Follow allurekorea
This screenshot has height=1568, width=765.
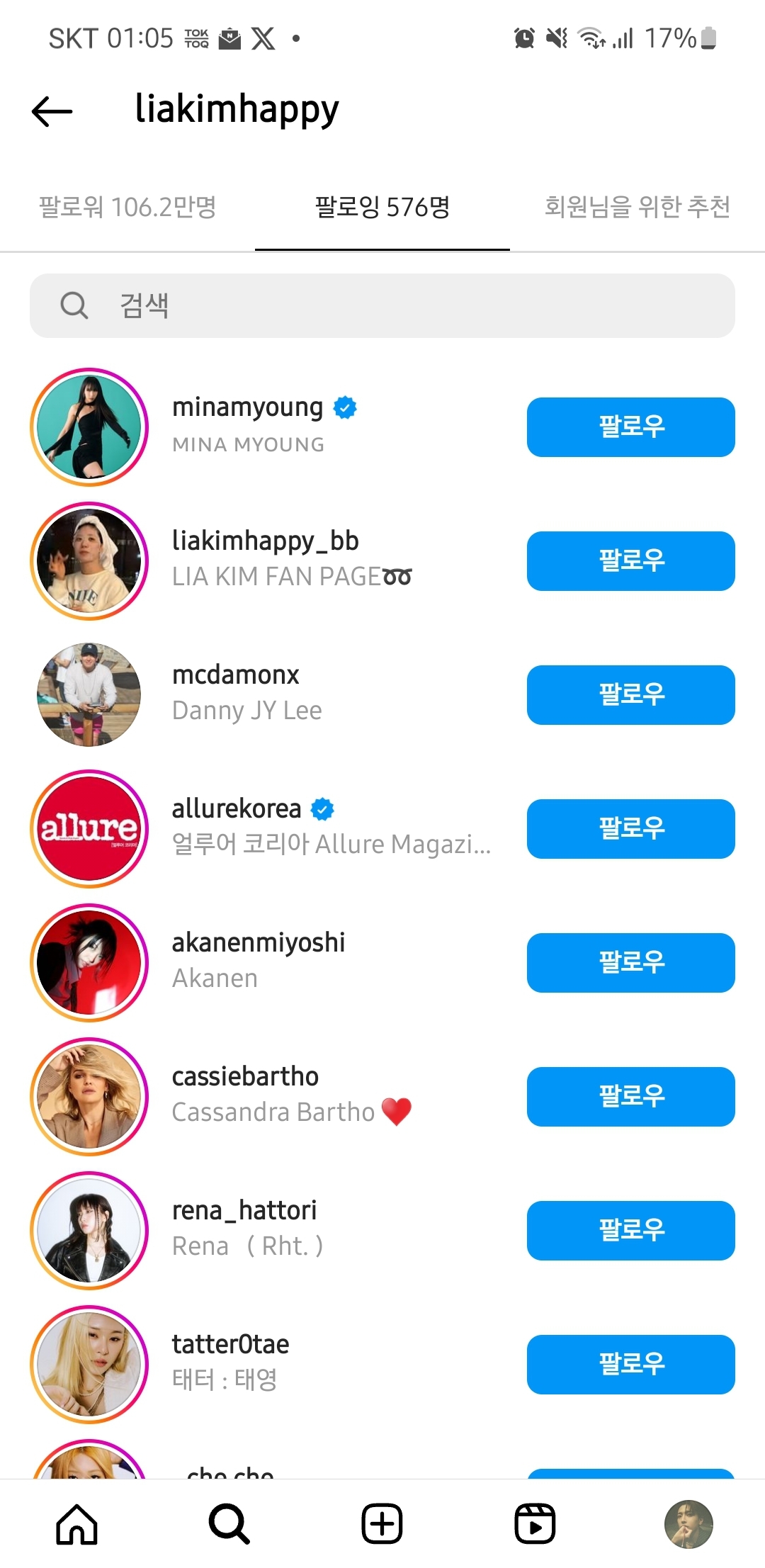(x=630, y=829)
